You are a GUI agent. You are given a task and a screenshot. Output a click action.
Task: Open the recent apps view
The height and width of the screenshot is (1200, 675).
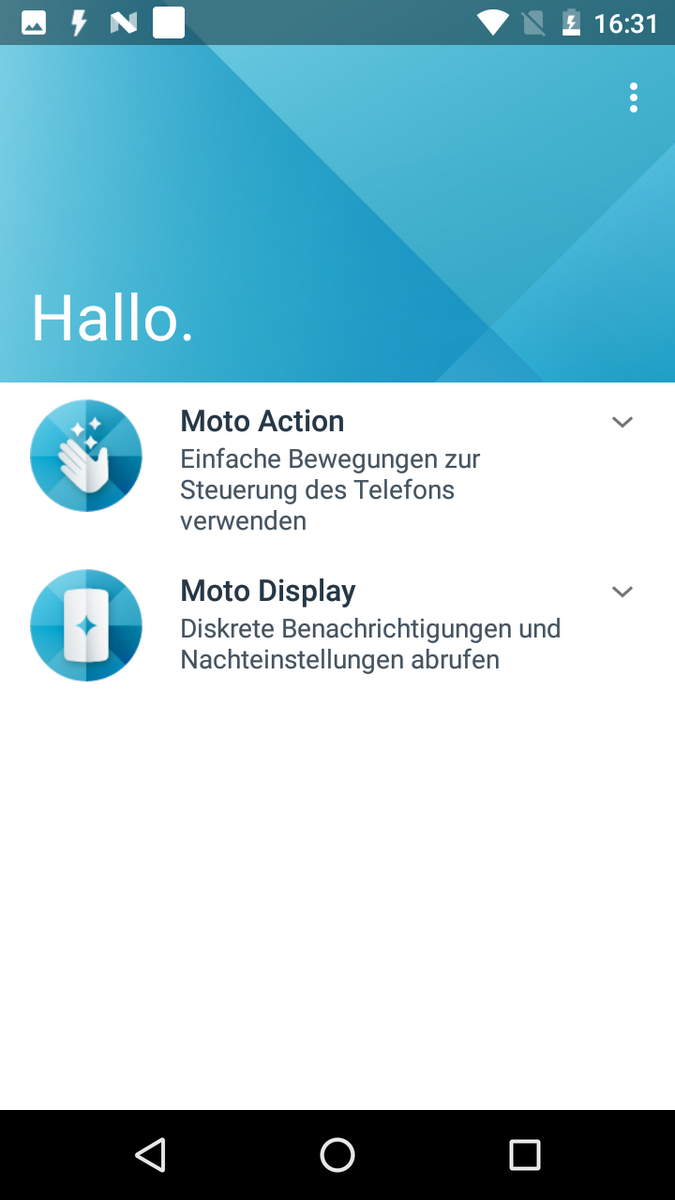524,1155
